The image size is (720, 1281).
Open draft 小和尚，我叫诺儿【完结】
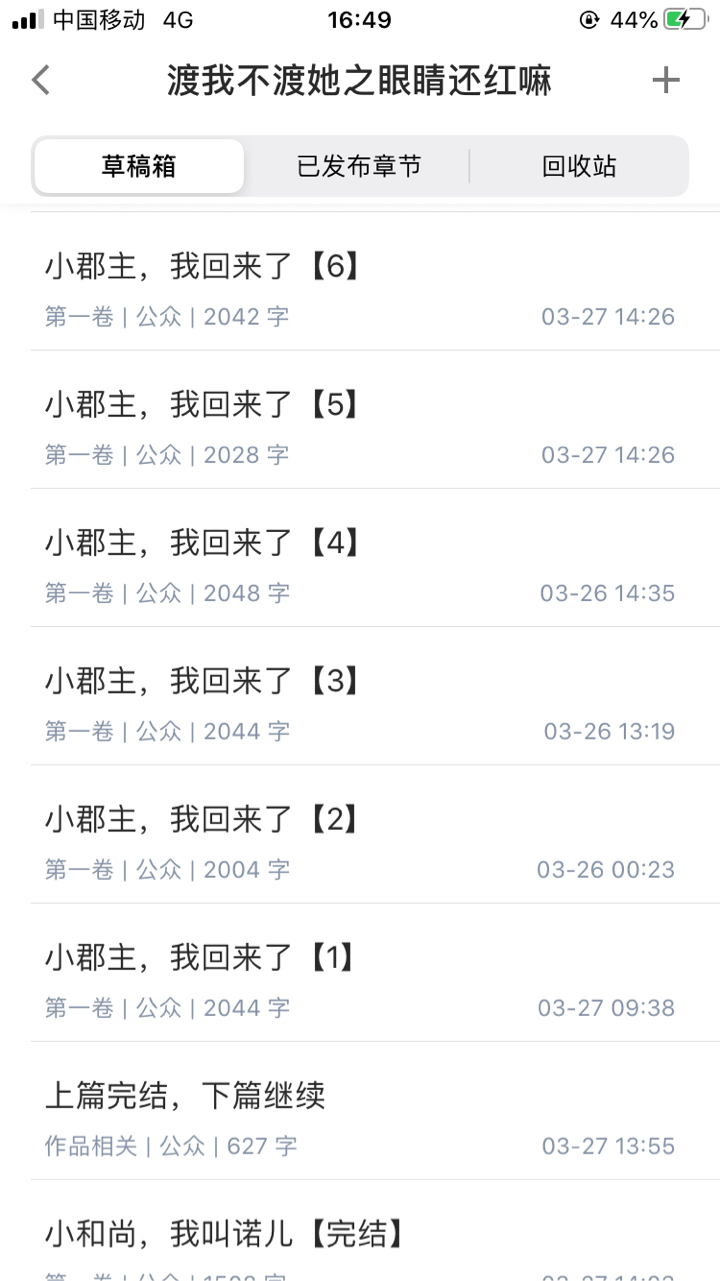click(360, 1240)
